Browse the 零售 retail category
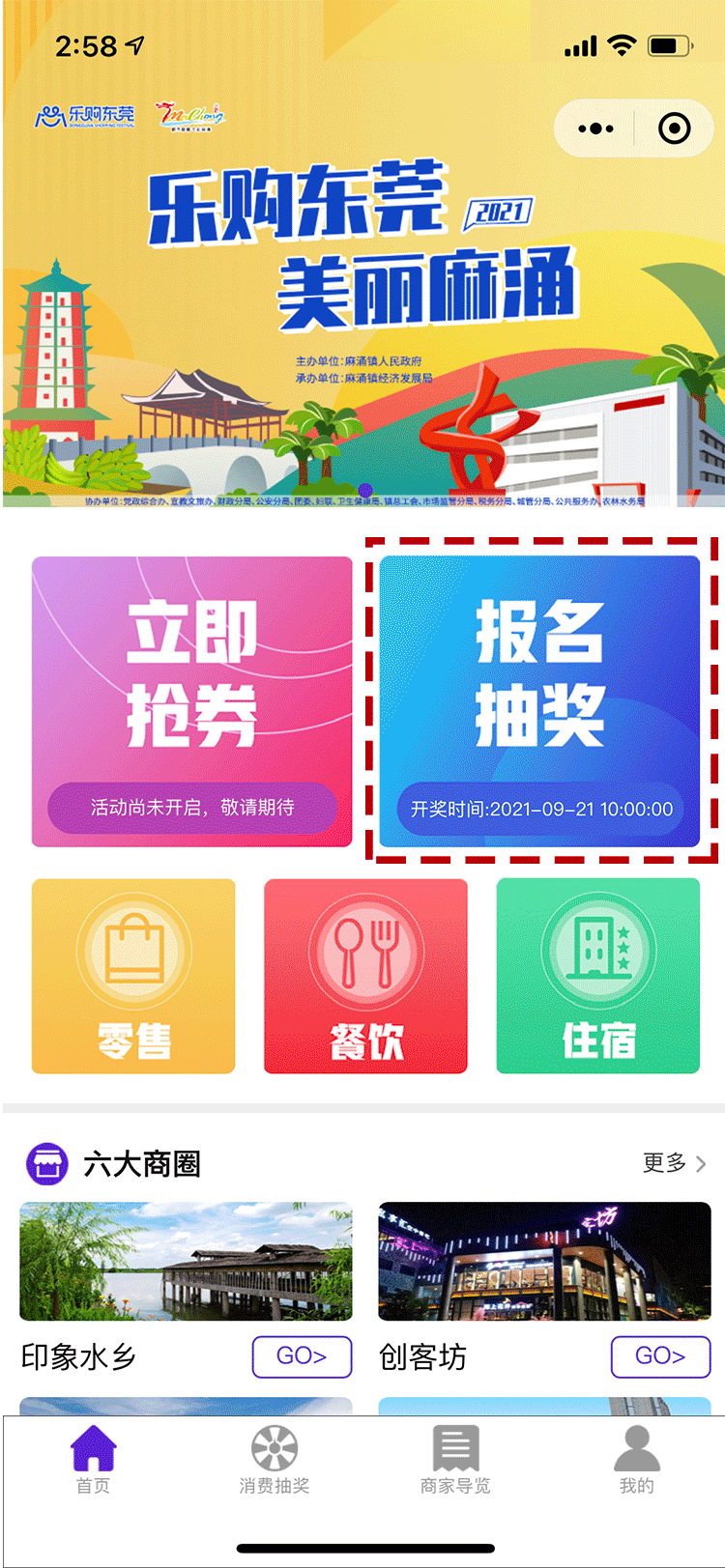Viewport: 725px width, 1568px height. (x=133, y=976)
